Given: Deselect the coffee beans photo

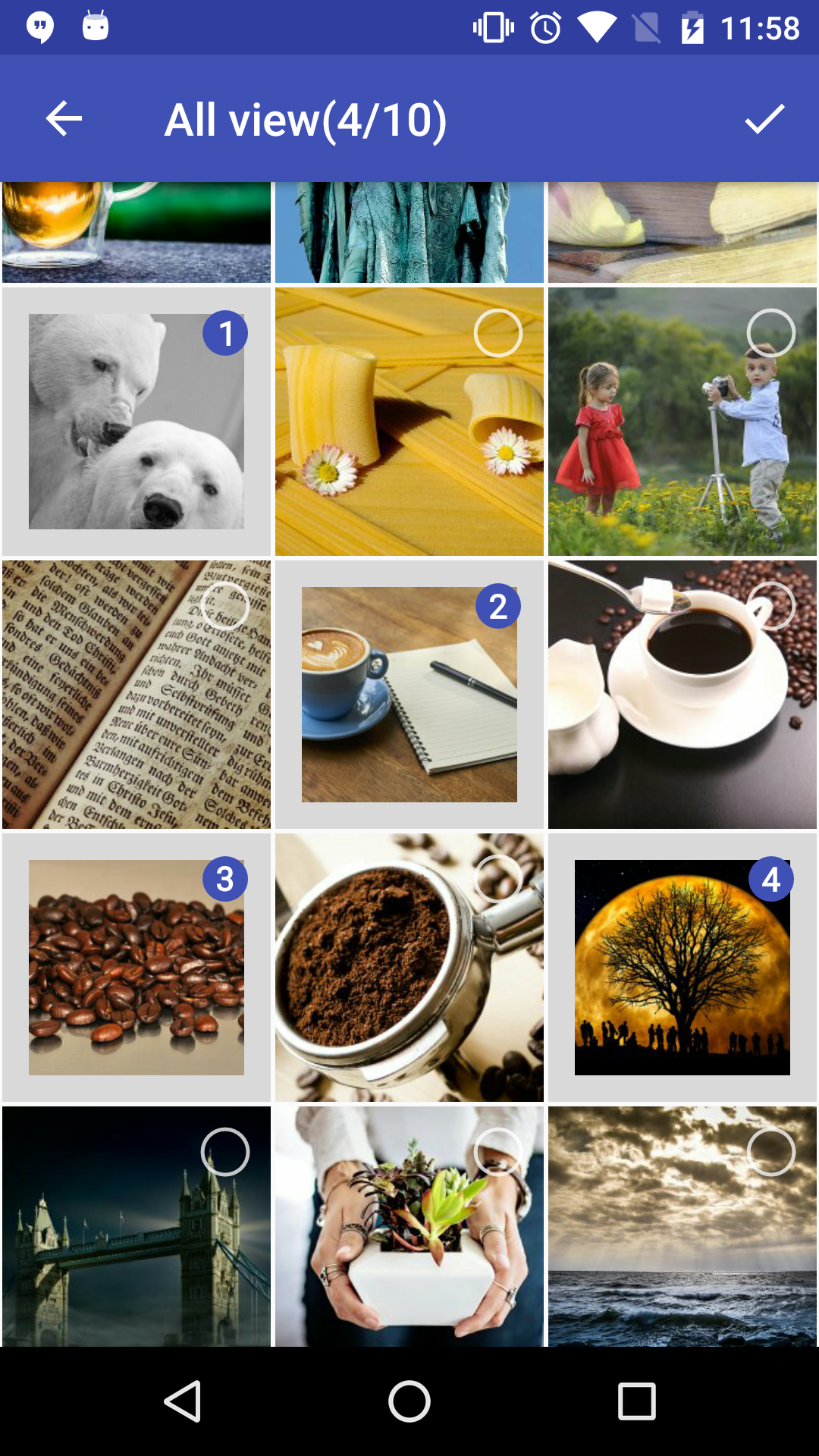Looking at the screenshot, I should (x=225, y=879).
